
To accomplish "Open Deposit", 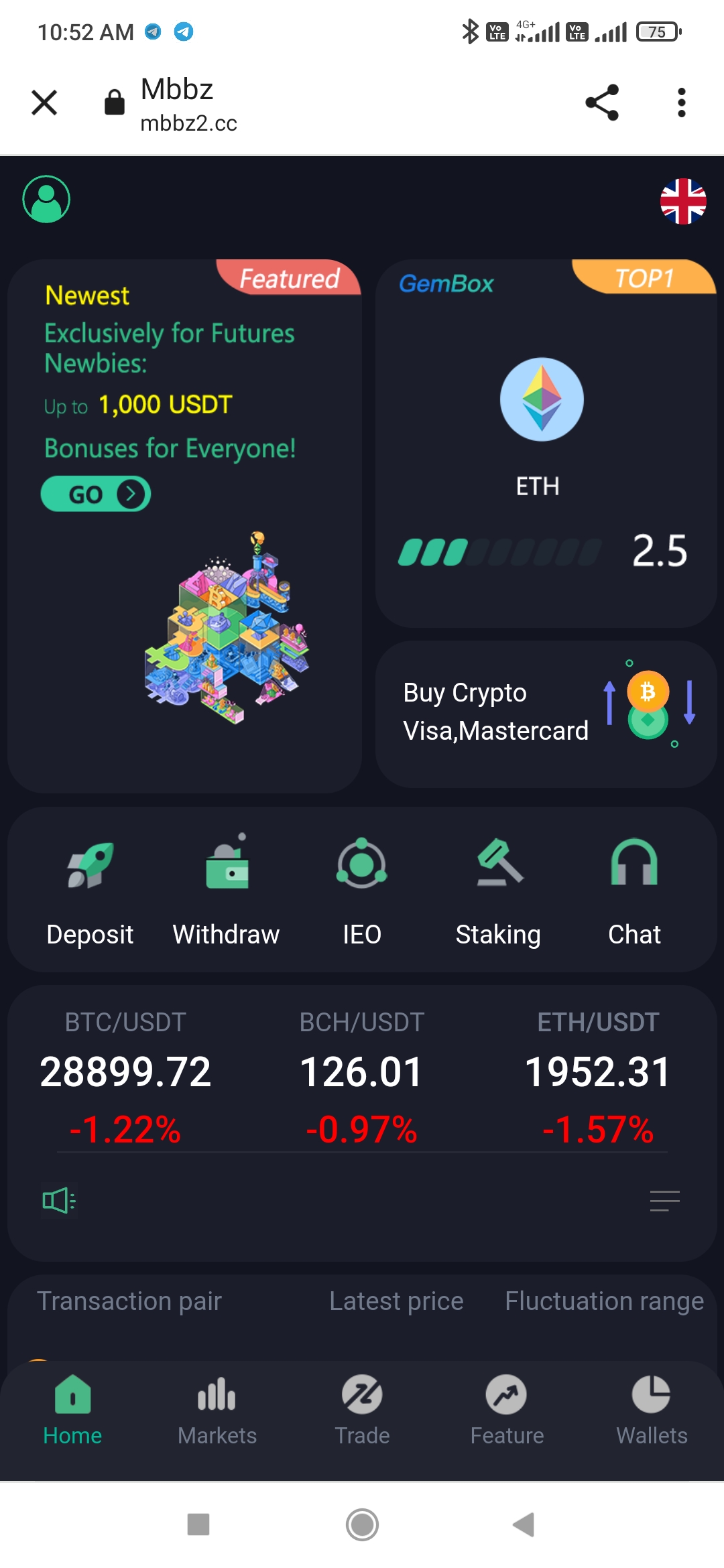I will click(90, 890).
